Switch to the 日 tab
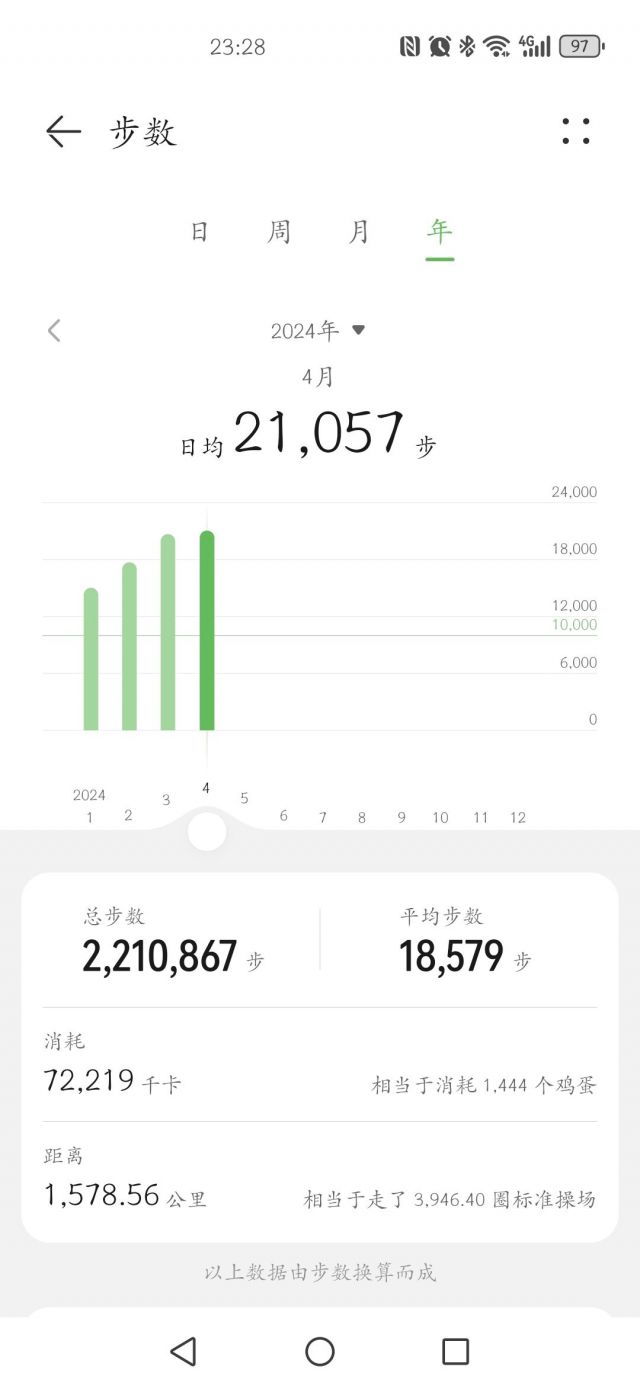This screenshot has width=640, height=1386. pos(199,232)
